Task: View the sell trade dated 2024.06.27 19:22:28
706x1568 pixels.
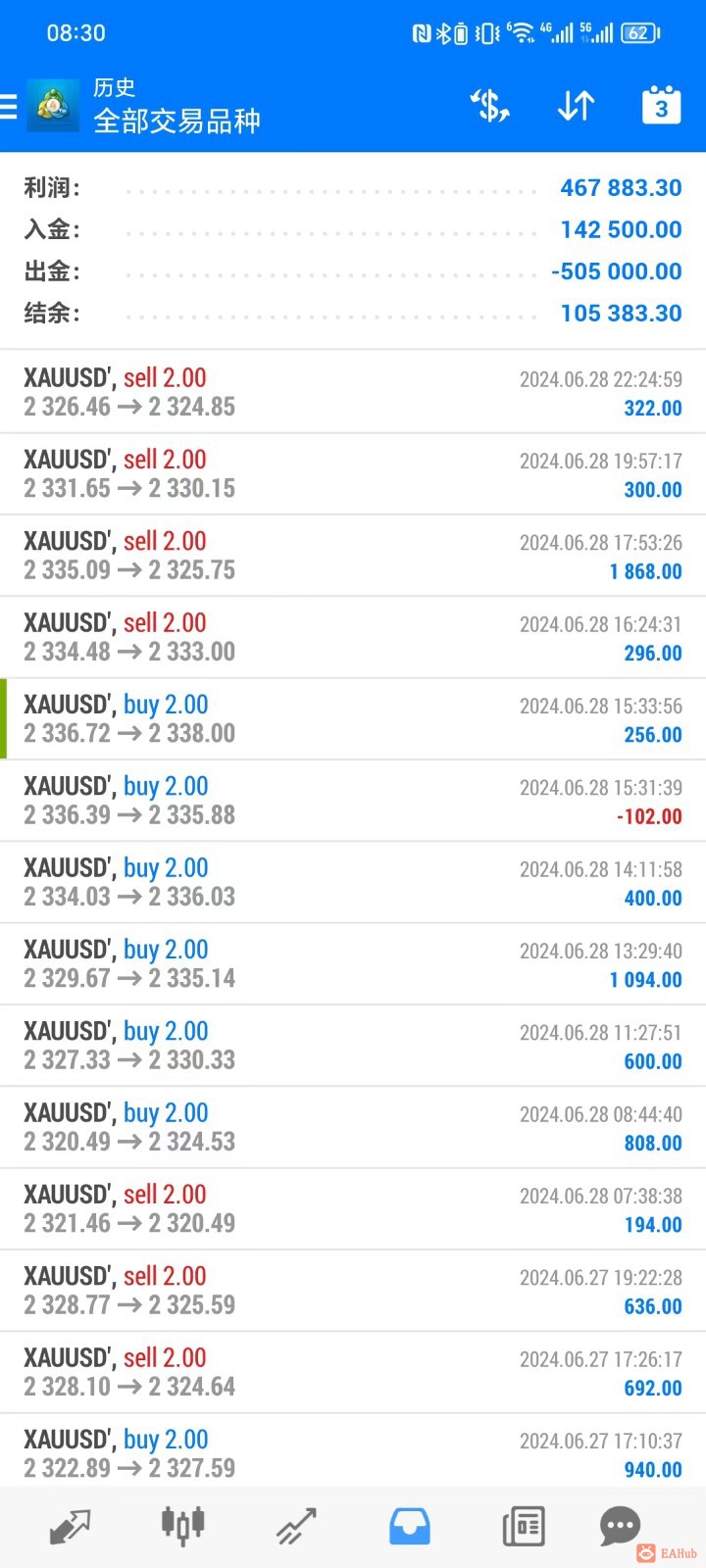Action: point(353,1291)
